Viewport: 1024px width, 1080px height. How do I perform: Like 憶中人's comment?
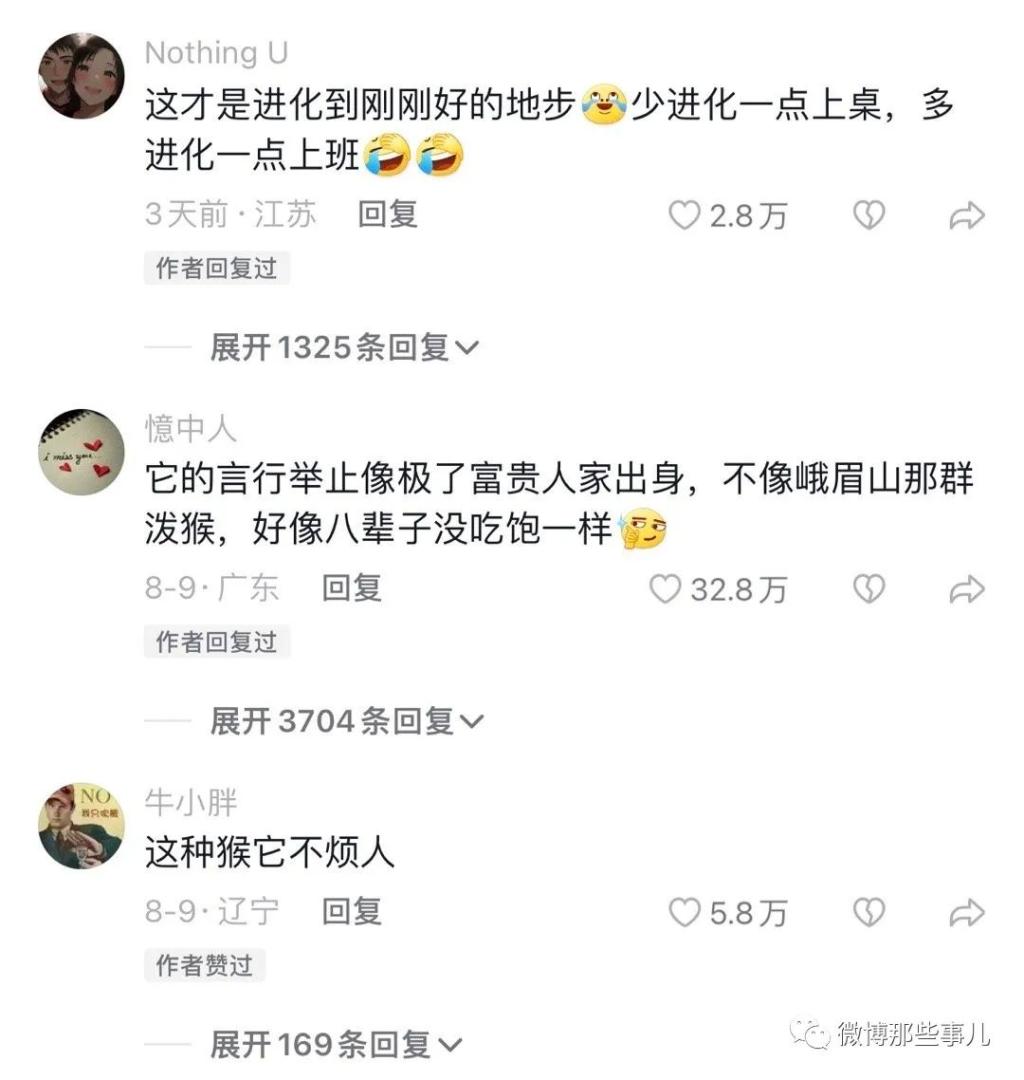[666, 589]
